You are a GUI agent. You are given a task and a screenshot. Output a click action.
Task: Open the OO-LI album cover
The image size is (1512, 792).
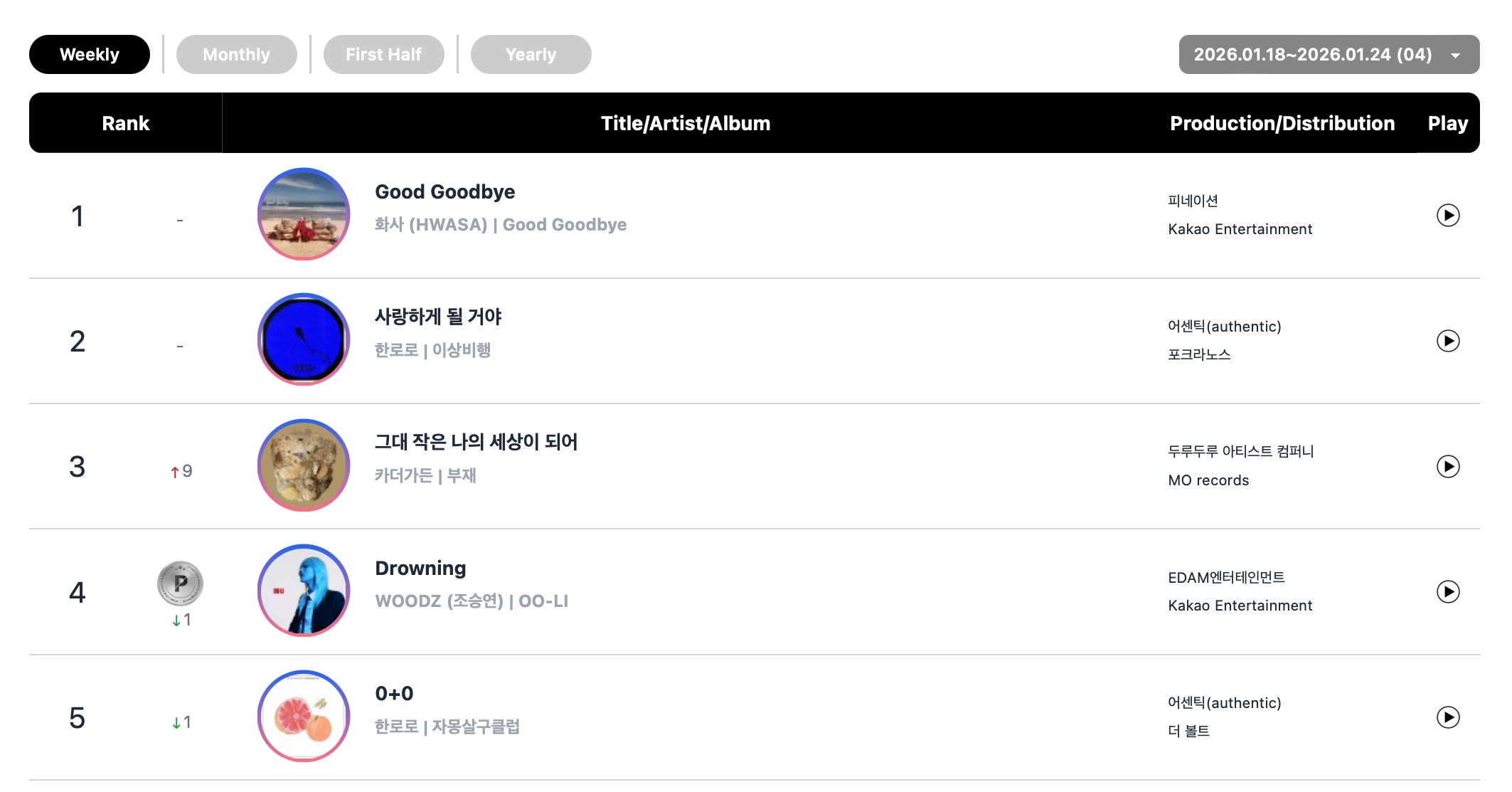click(304, 591)
